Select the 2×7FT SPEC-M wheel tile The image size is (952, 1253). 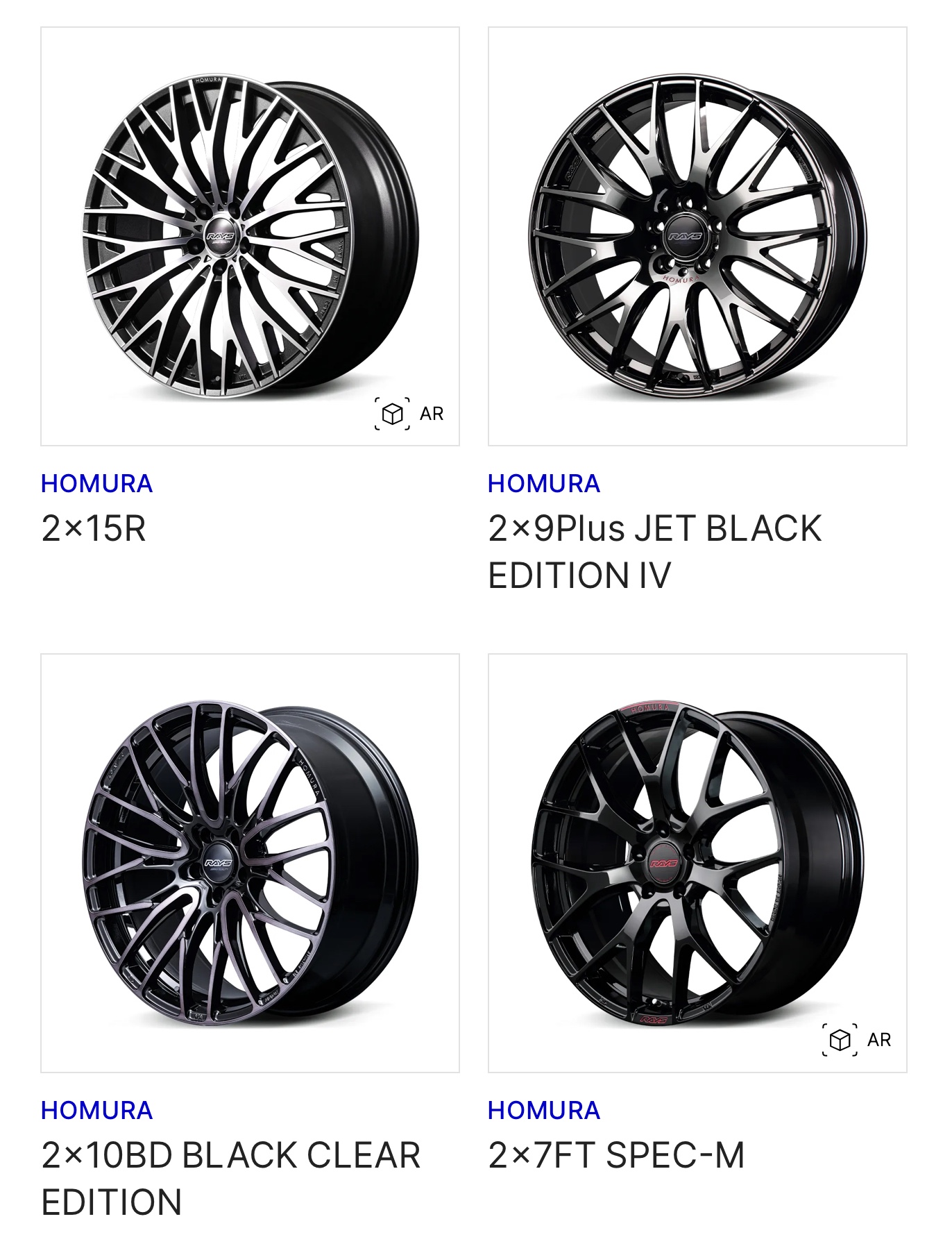(x=697, y=862)
